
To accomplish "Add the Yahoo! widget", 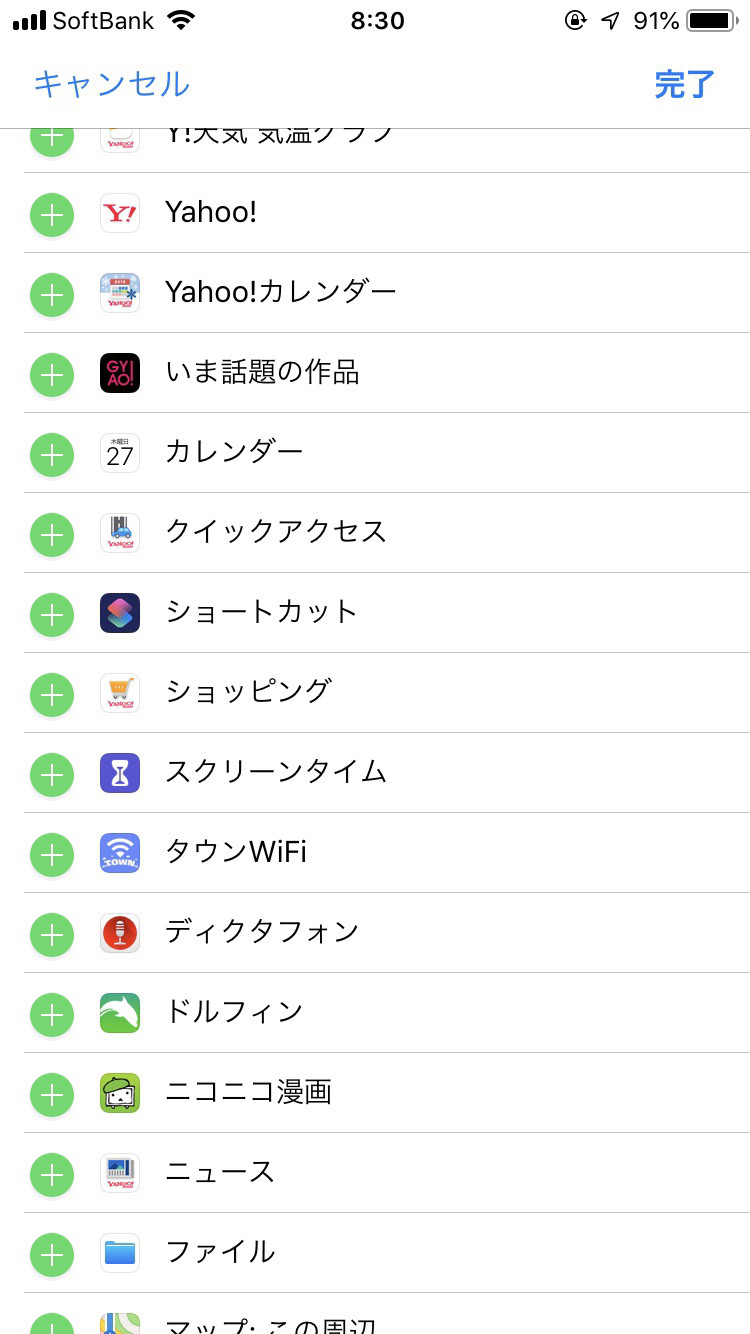I will (x=52, y=213).
